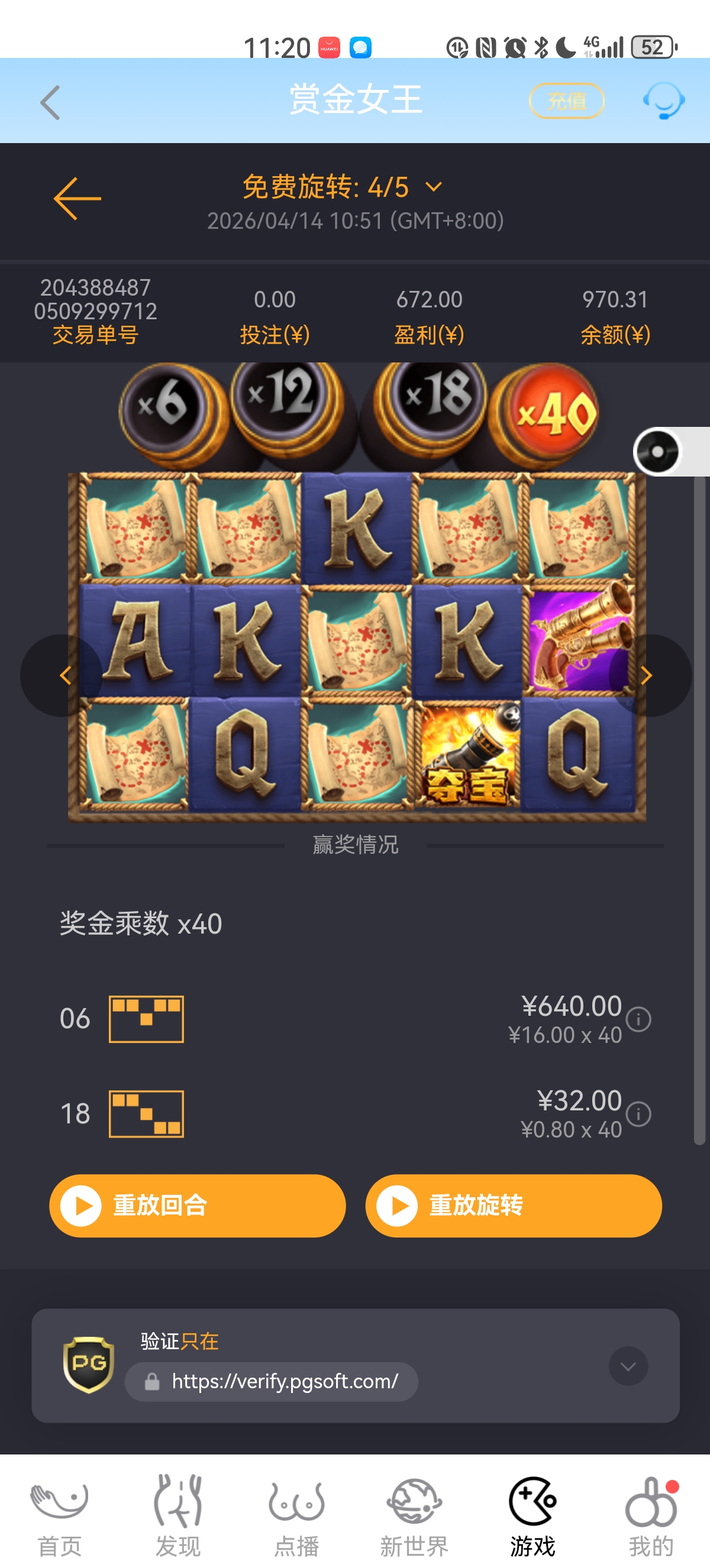
Task: Tap 重放旋转 to replay the spin
Action: (514, 1205)
